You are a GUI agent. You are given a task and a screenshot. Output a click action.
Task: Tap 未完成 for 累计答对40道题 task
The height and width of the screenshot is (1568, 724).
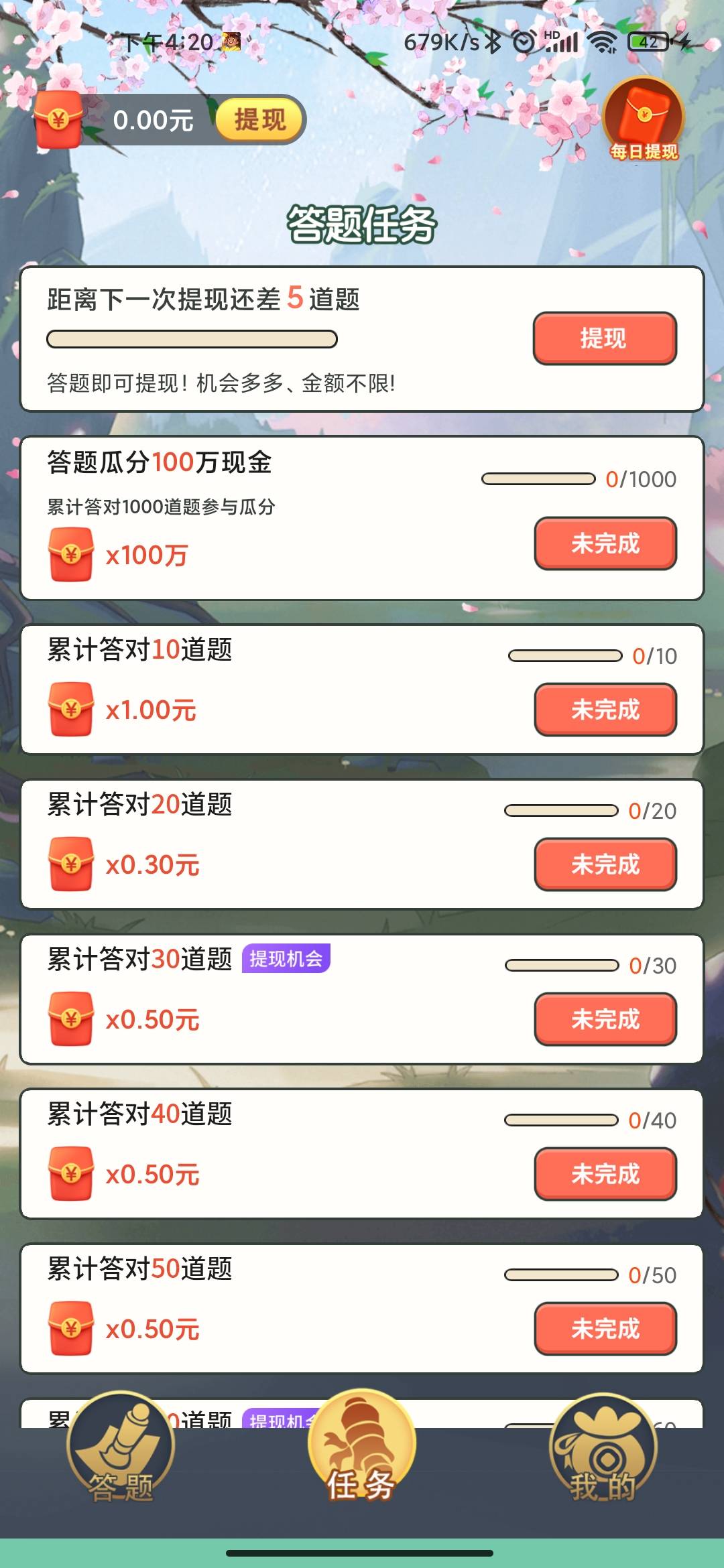click(605, 1174)
